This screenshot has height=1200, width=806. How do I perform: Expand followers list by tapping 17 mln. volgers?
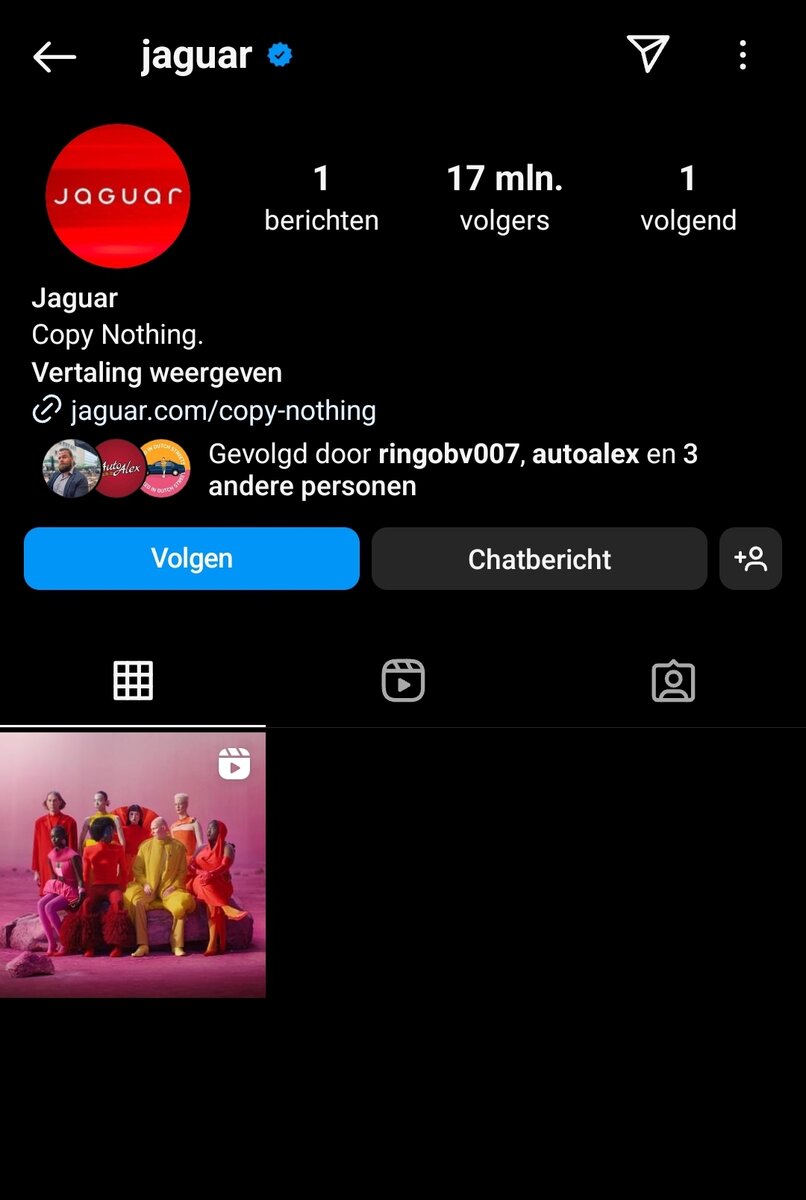[504, 198]
